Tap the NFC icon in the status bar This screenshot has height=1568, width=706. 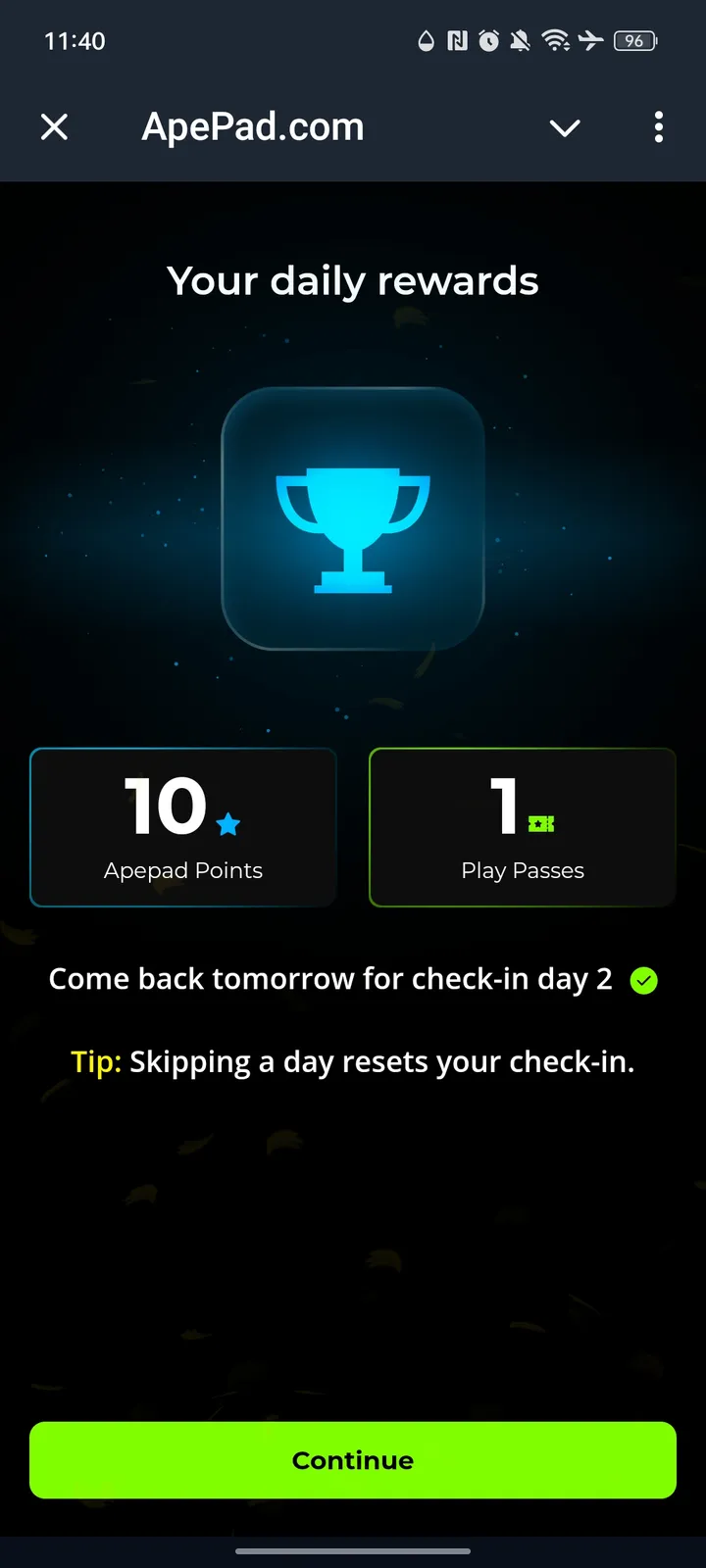[x=457, y=41]
